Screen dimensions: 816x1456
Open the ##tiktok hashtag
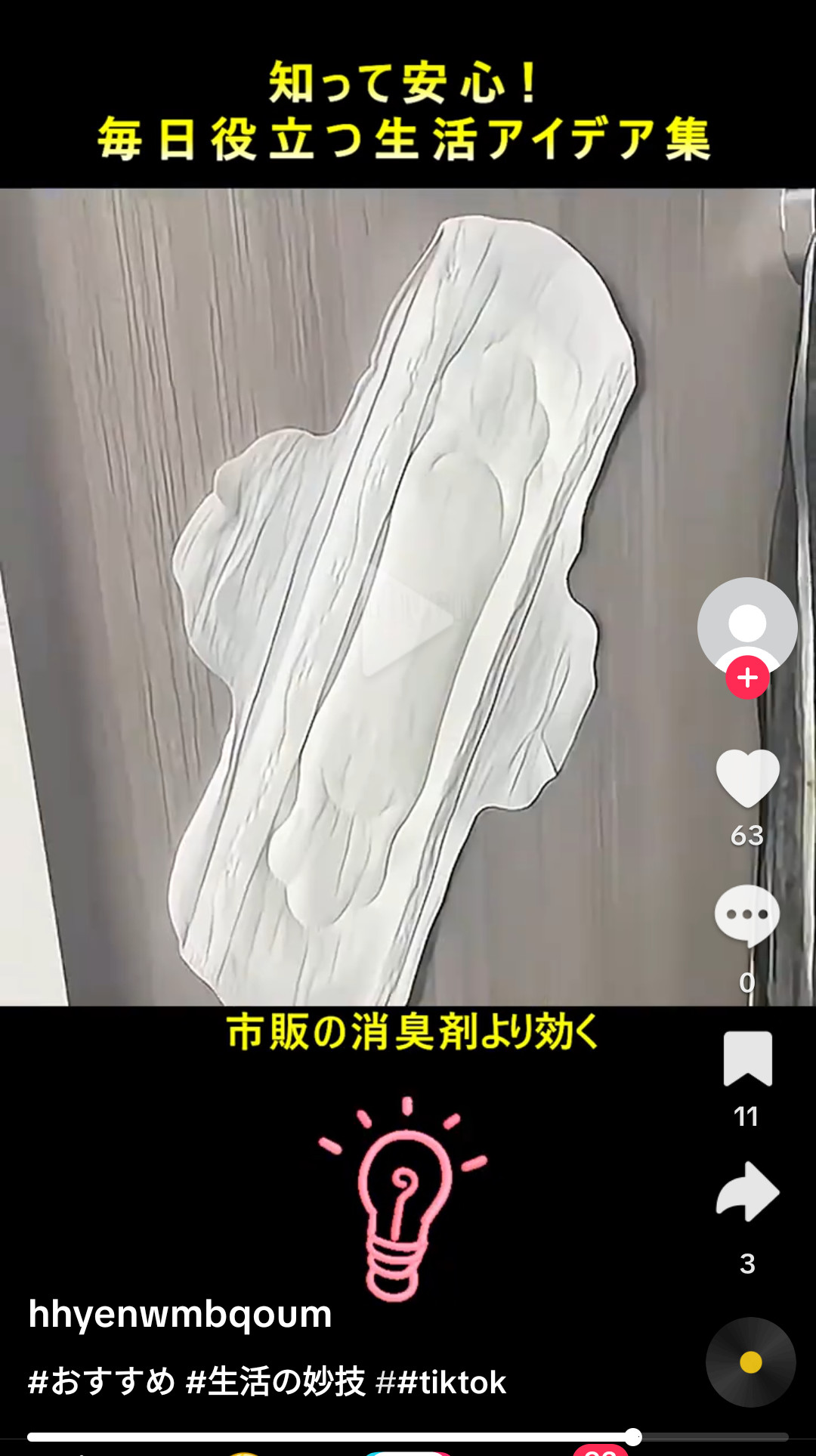tap(440, 1382)
